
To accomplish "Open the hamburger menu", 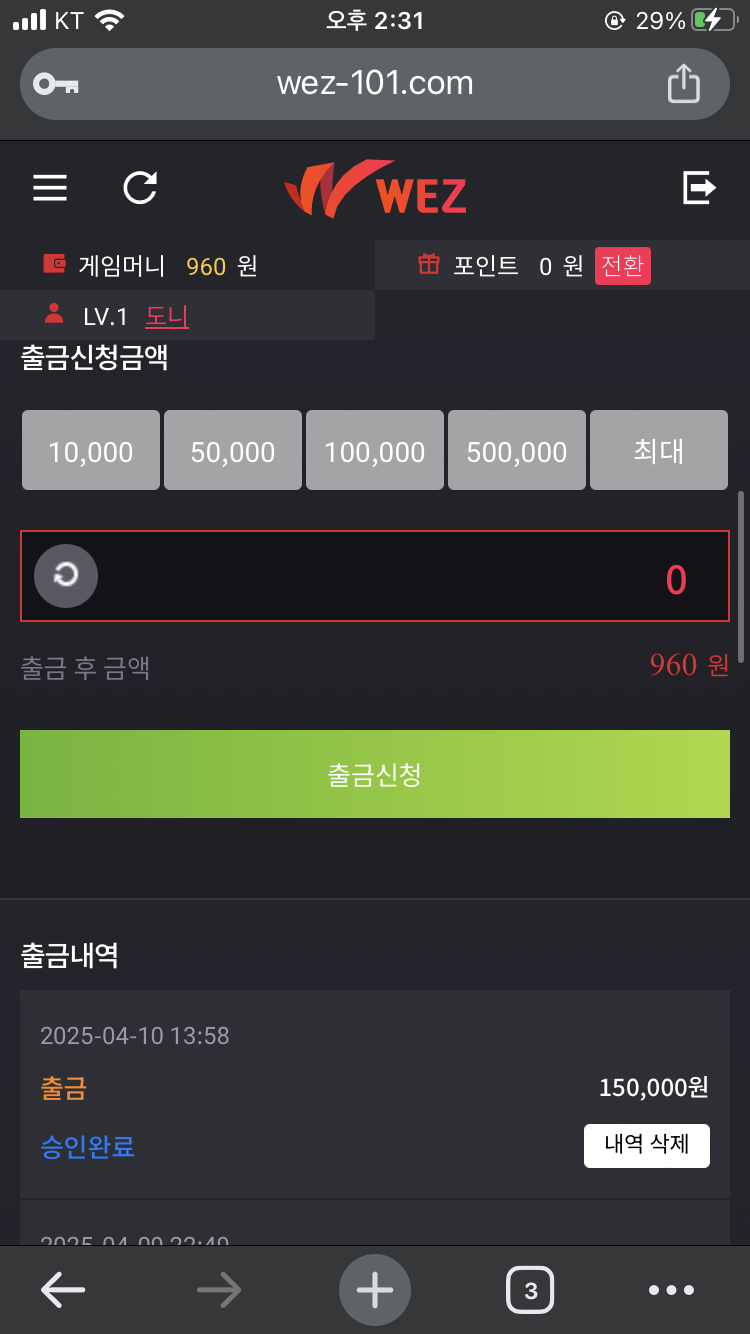I will pyautogui.click(x=50, y=188).
